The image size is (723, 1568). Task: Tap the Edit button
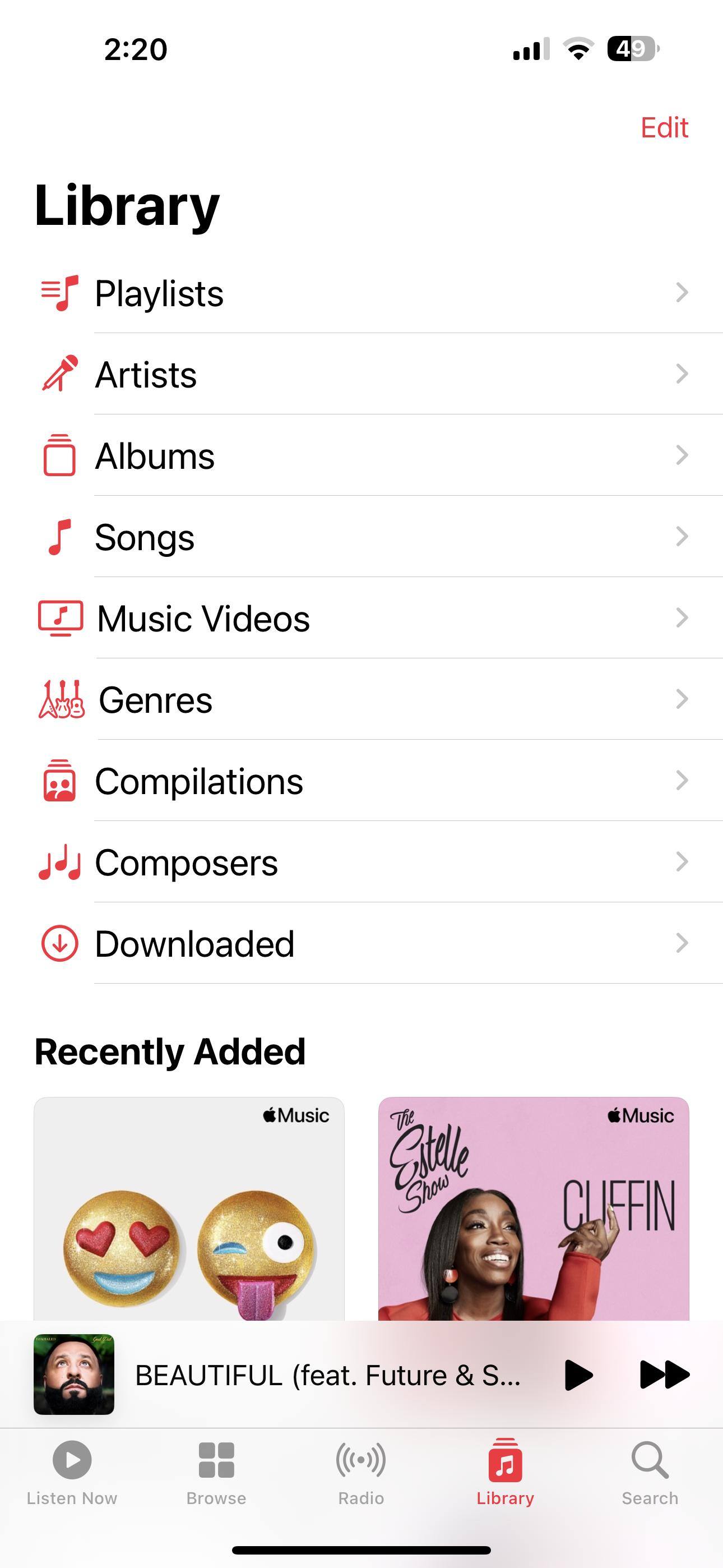click(664, 128)
